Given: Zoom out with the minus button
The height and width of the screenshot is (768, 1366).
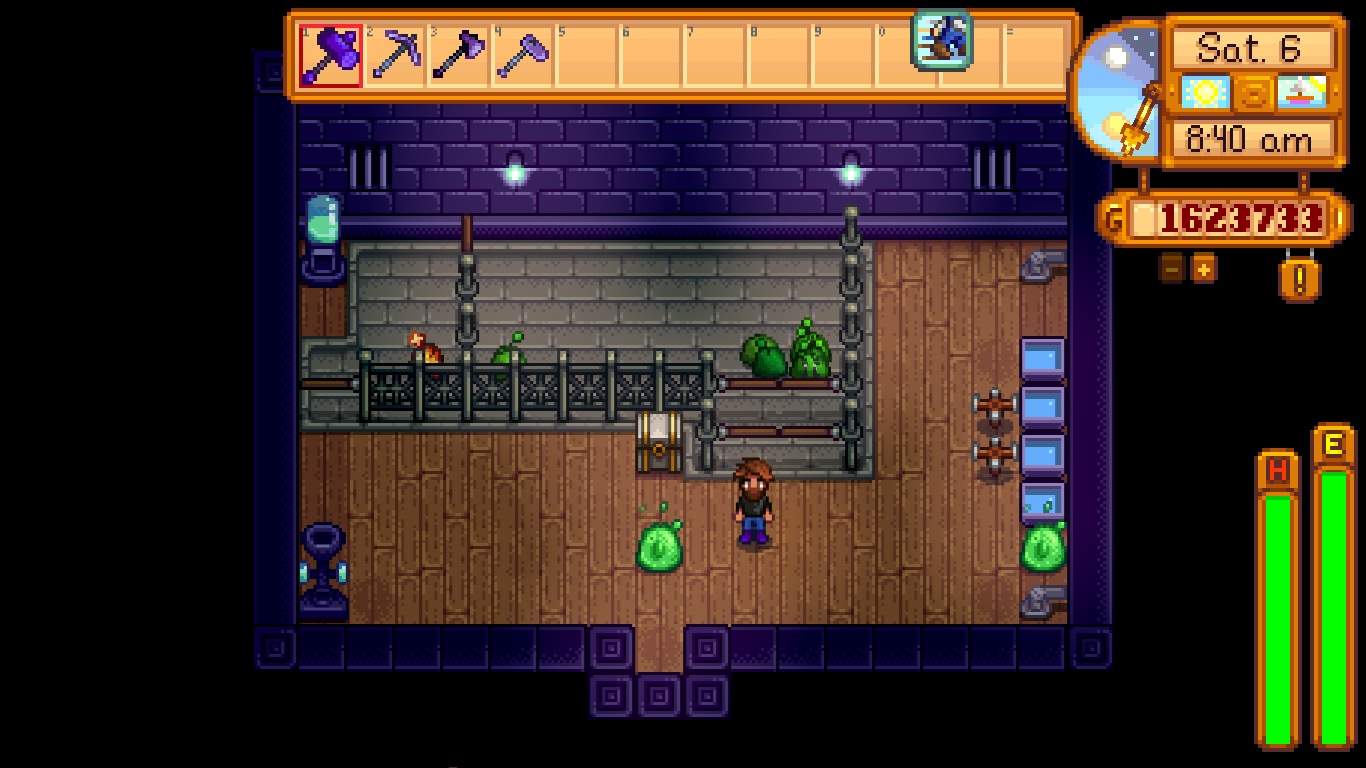Looking at the screenshot, I should [1173, 268].
